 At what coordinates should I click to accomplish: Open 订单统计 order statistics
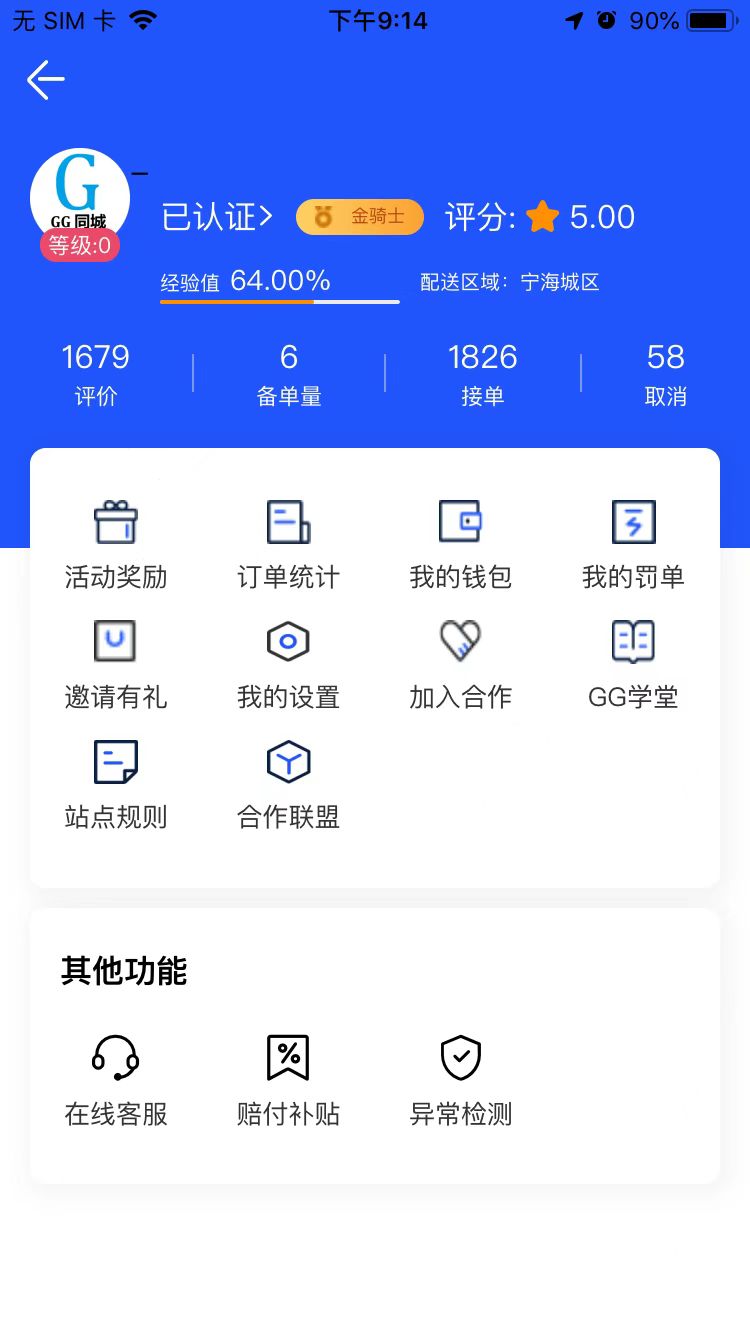(287, 540)
